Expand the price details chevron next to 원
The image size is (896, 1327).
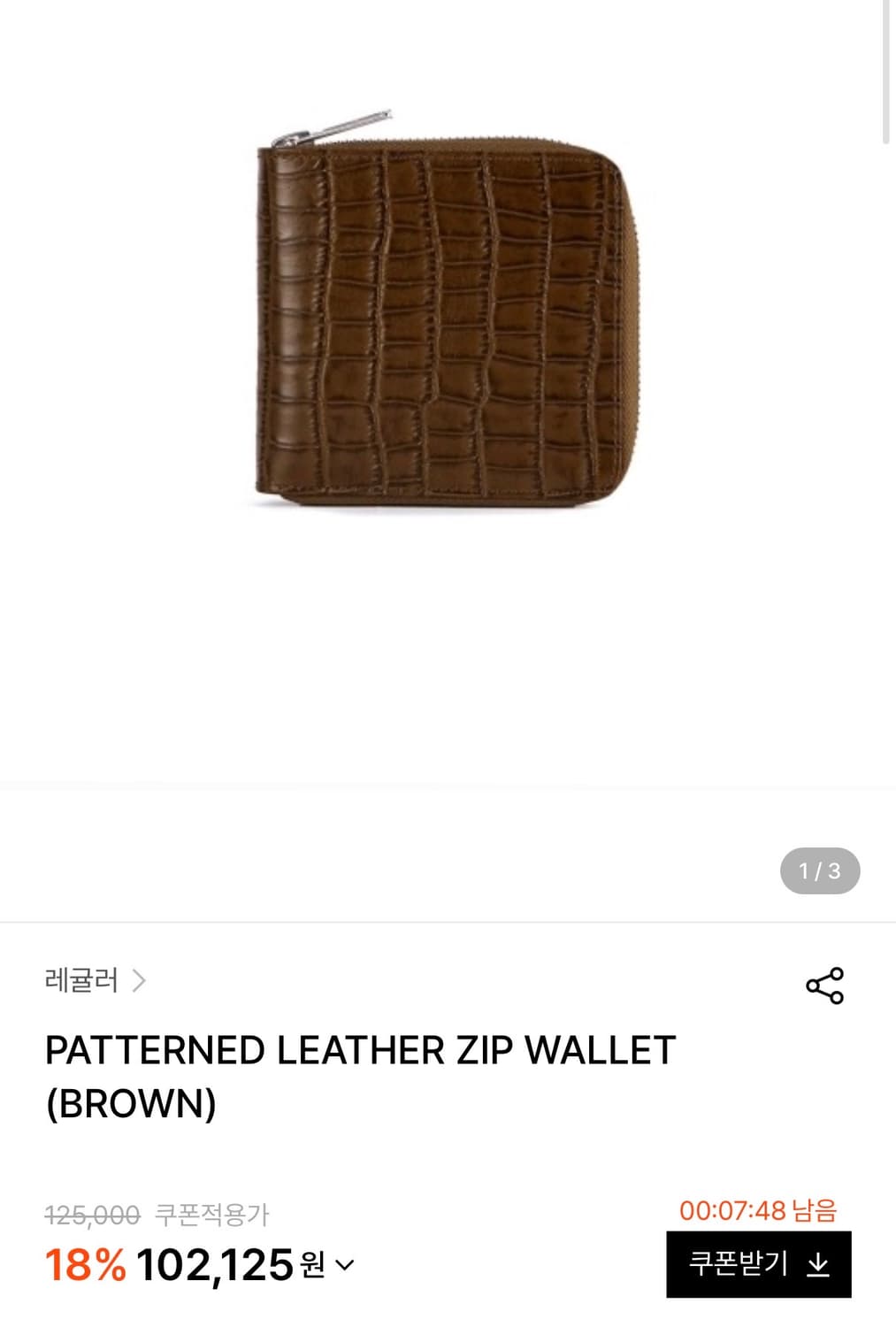(x=342, y=1265)
